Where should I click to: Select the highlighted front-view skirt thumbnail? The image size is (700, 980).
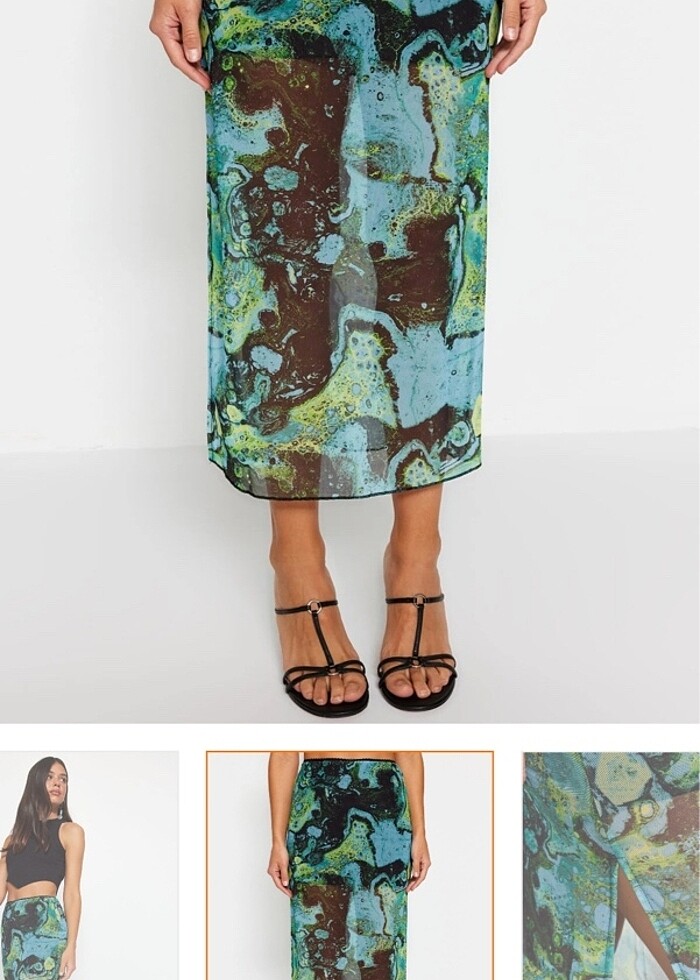point(349,865)
